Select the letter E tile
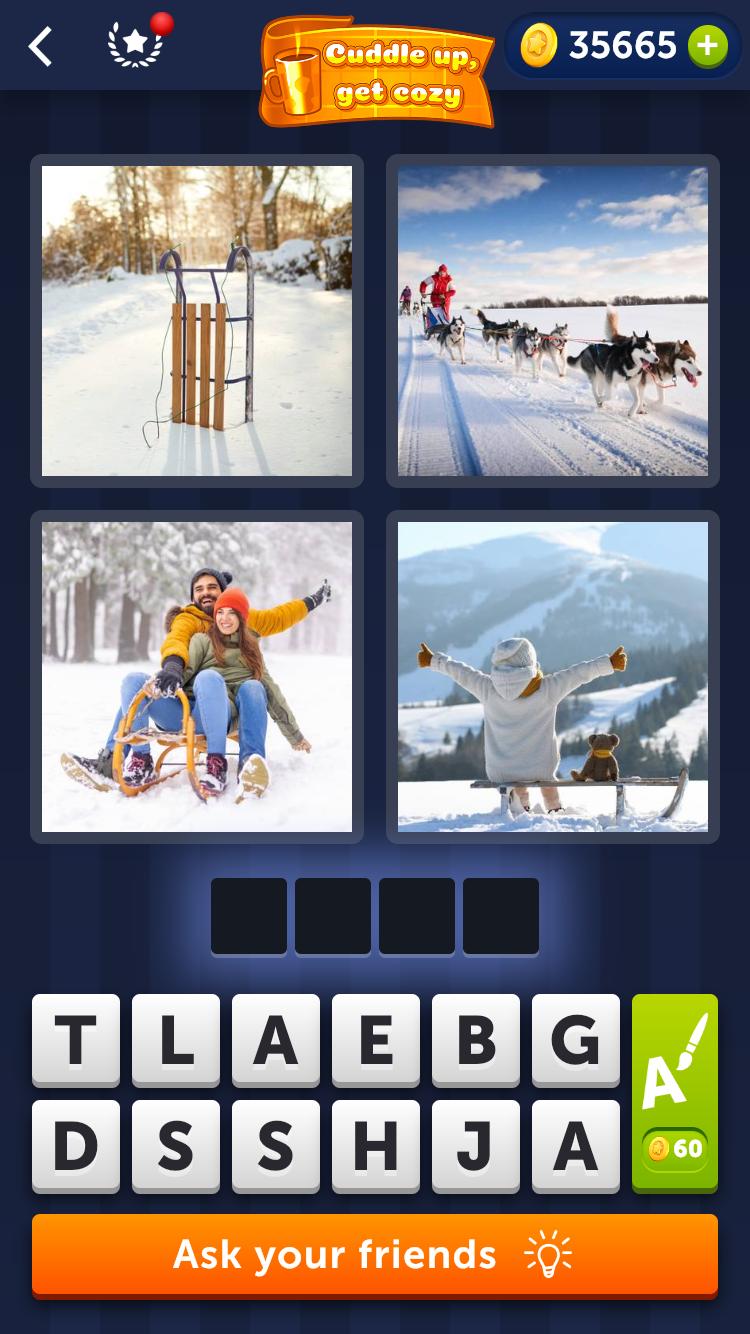The height and width of the screenshot is (1334, 750). (376, 1040)
